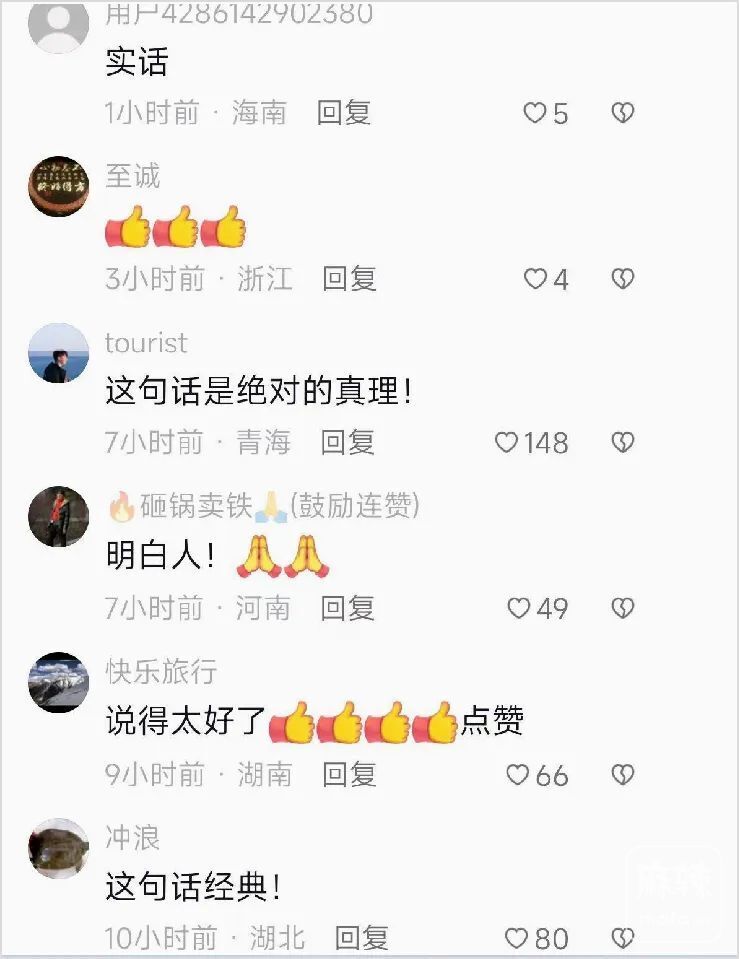Reply to the 实话 comment

344,113
